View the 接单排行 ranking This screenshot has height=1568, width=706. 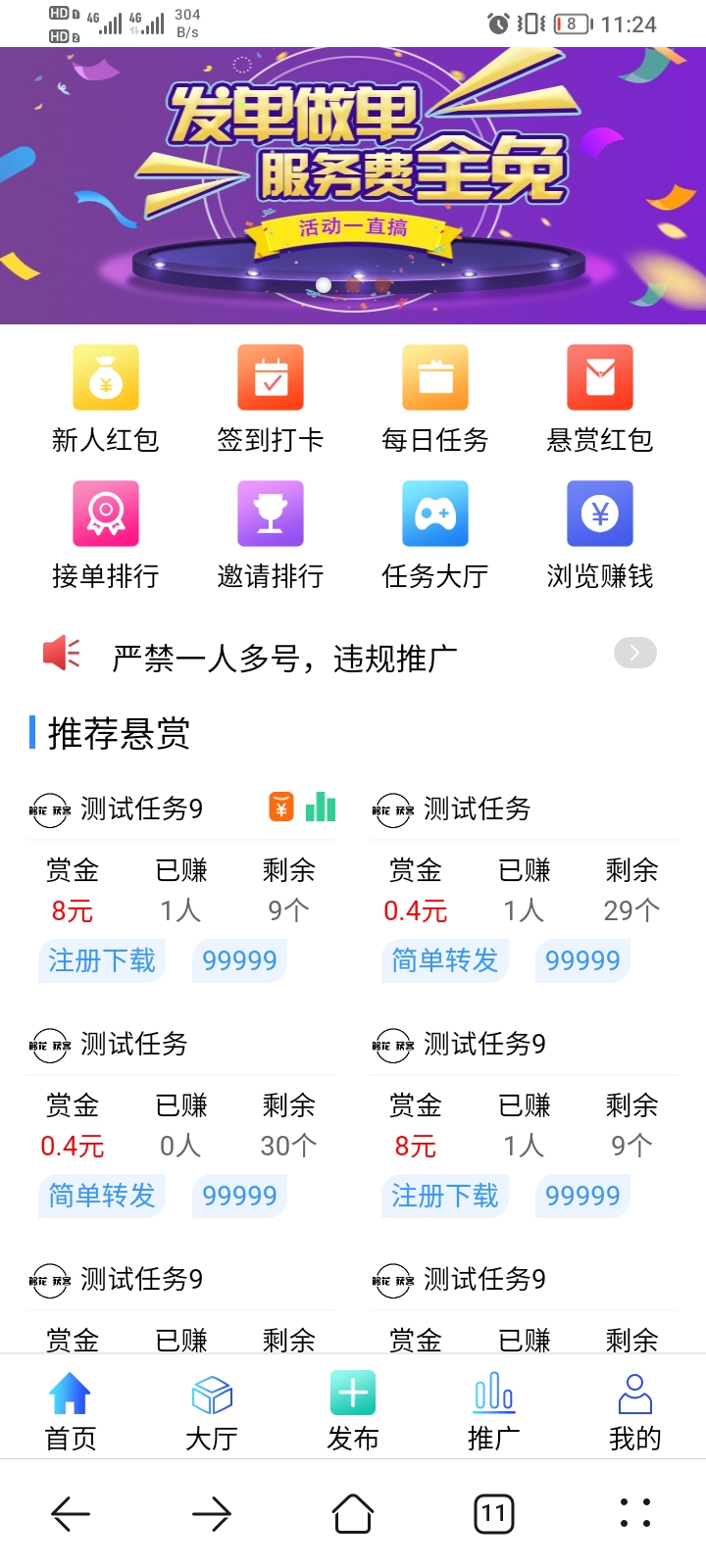[x=106, y=534]
